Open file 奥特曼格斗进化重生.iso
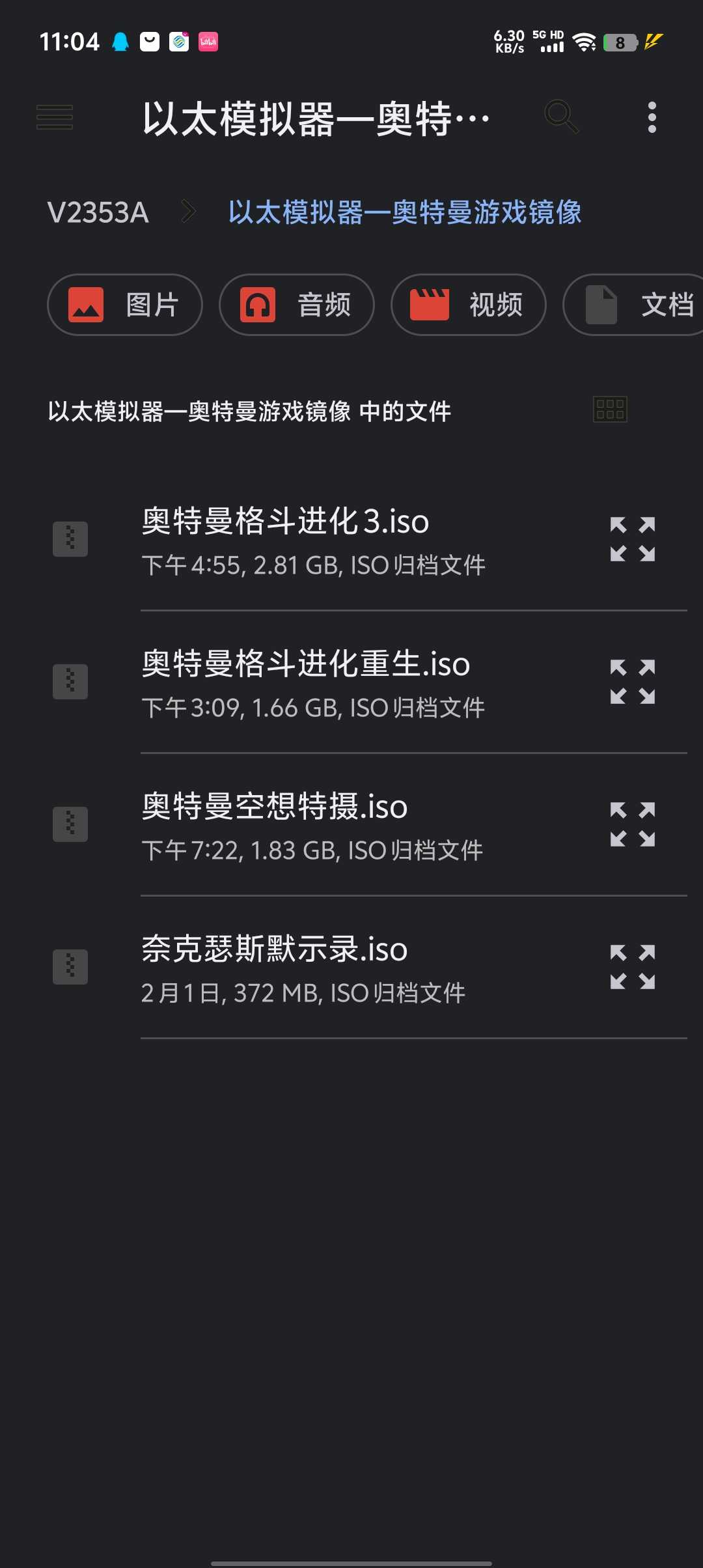The image size is (703, 1568). pyautogui.click(x=312, y=682)
